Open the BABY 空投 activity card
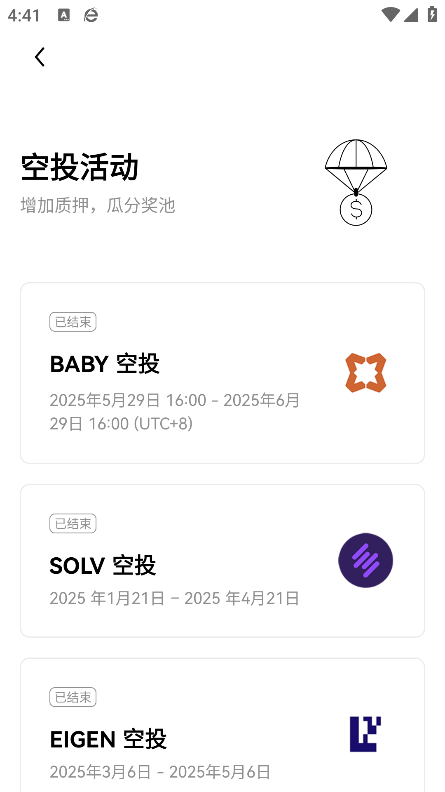Image resolution: width=445 pixels, height=792 pixels. point(222,373)
